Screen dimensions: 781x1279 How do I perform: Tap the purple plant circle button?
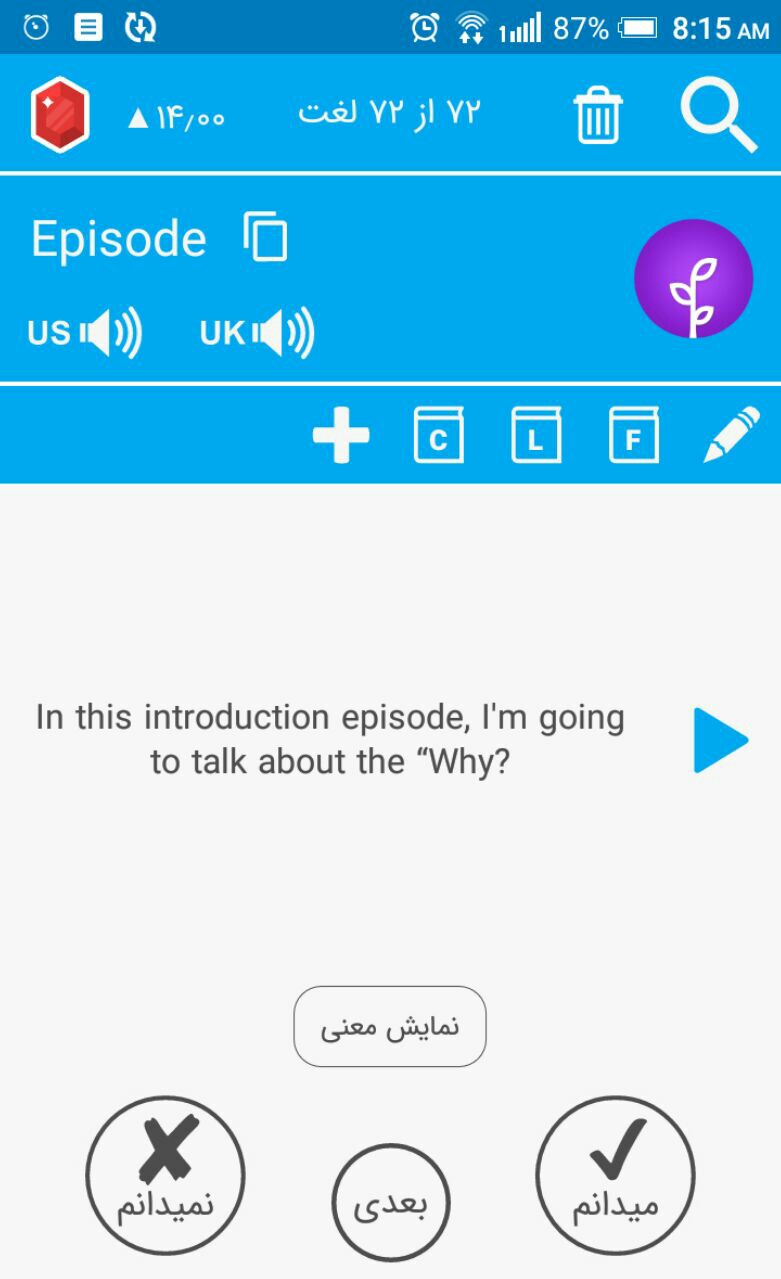point(693,279)
